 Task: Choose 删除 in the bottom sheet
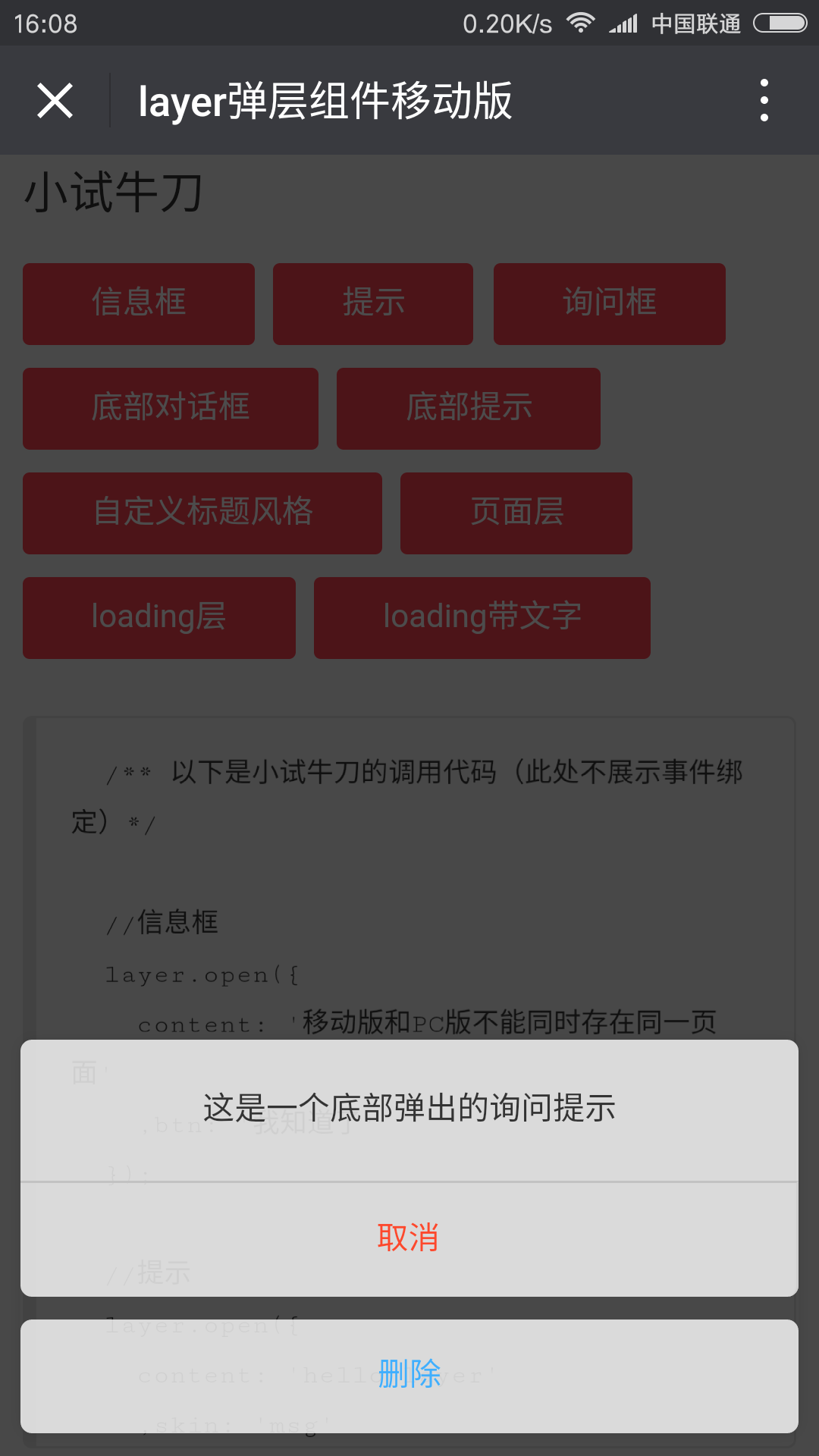(x=409, y=1376)
